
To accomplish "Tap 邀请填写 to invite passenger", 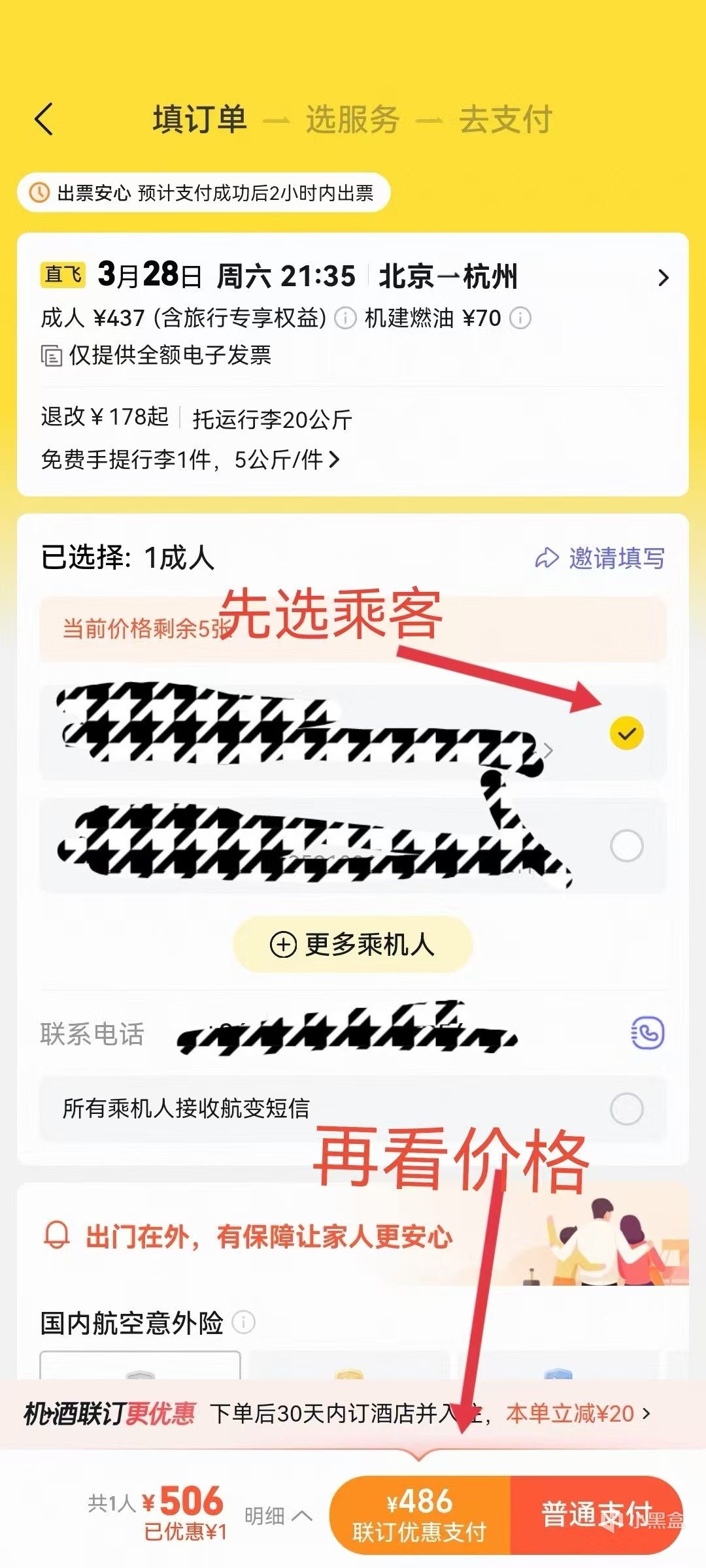I will coord(600,559).
